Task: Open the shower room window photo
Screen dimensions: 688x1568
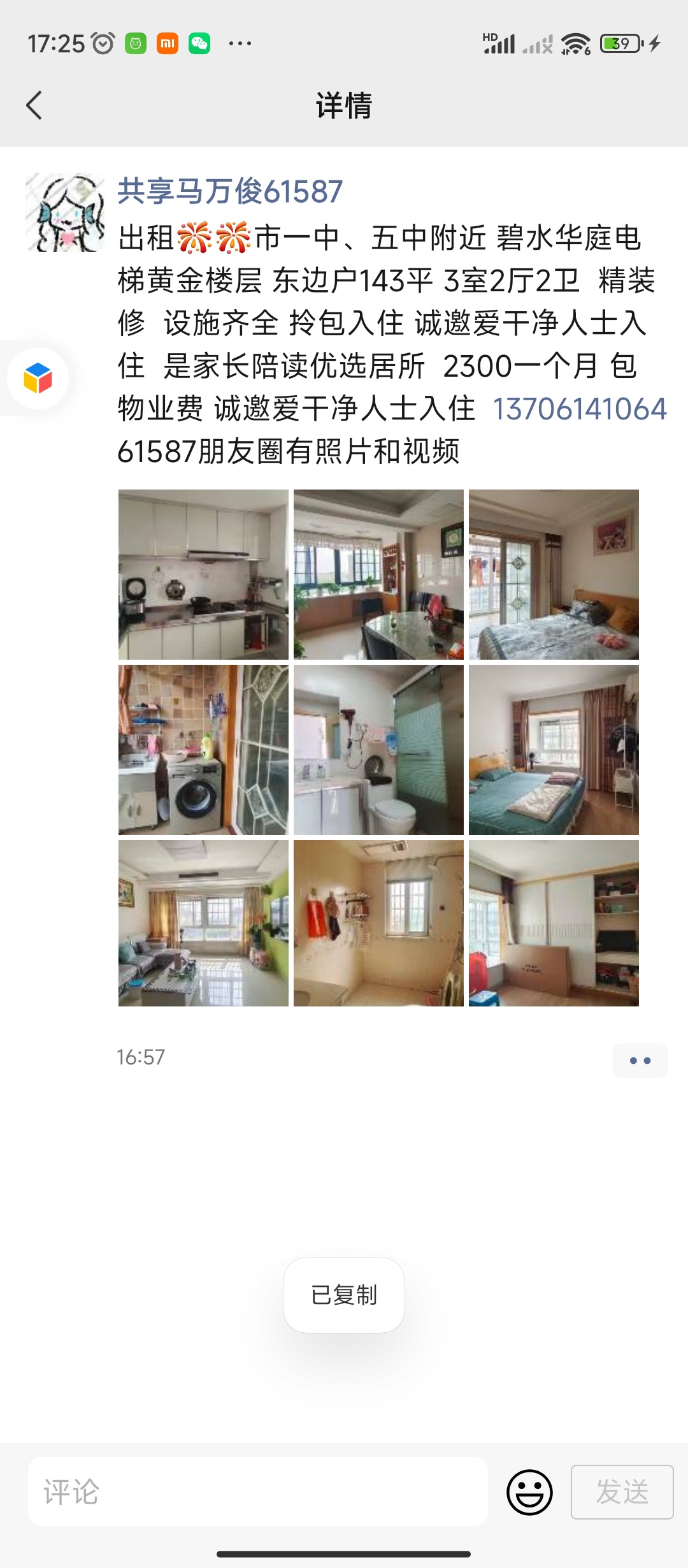Action: 378,923
